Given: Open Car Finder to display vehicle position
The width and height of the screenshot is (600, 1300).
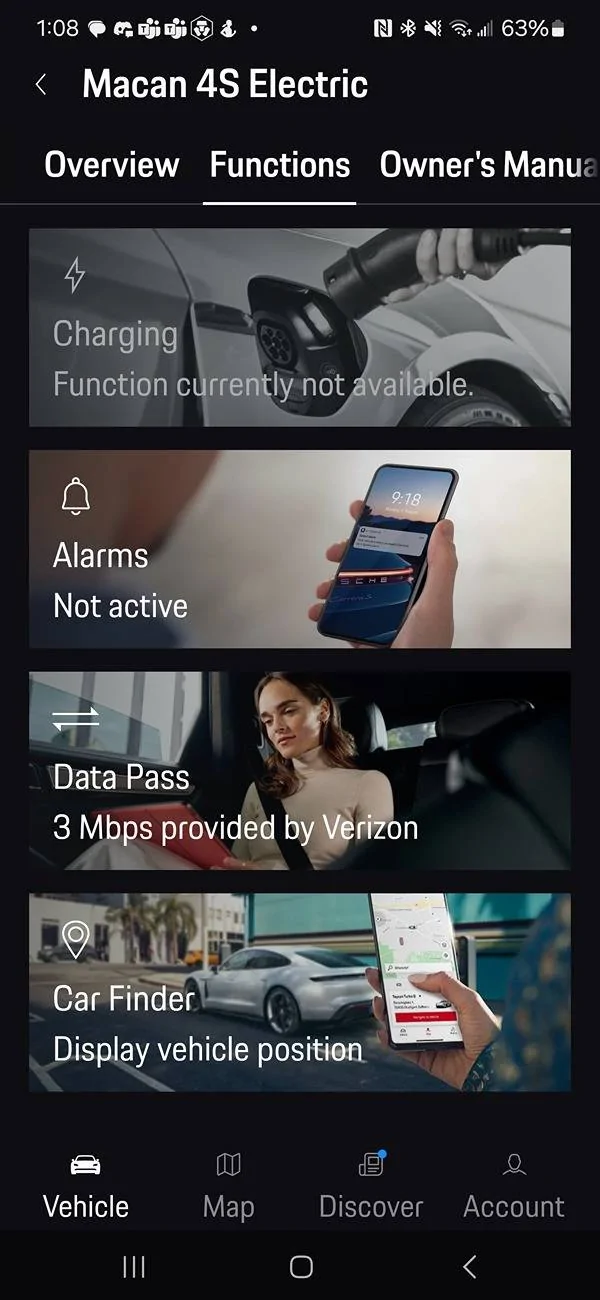Looking at the screenshot, I should coord(300,993).
